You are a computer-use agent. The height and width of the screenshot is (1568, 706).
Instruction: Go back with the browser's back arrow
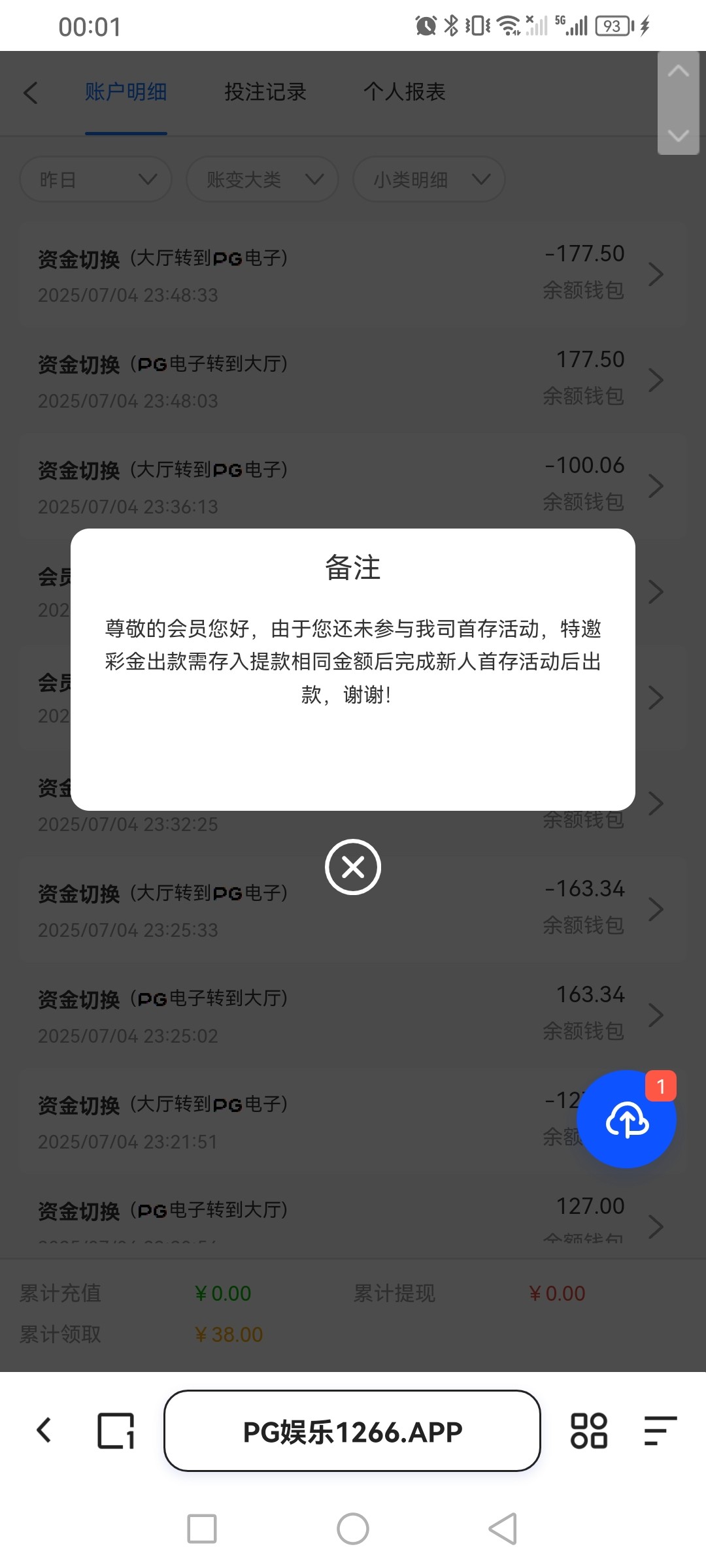click(44, 1430)
